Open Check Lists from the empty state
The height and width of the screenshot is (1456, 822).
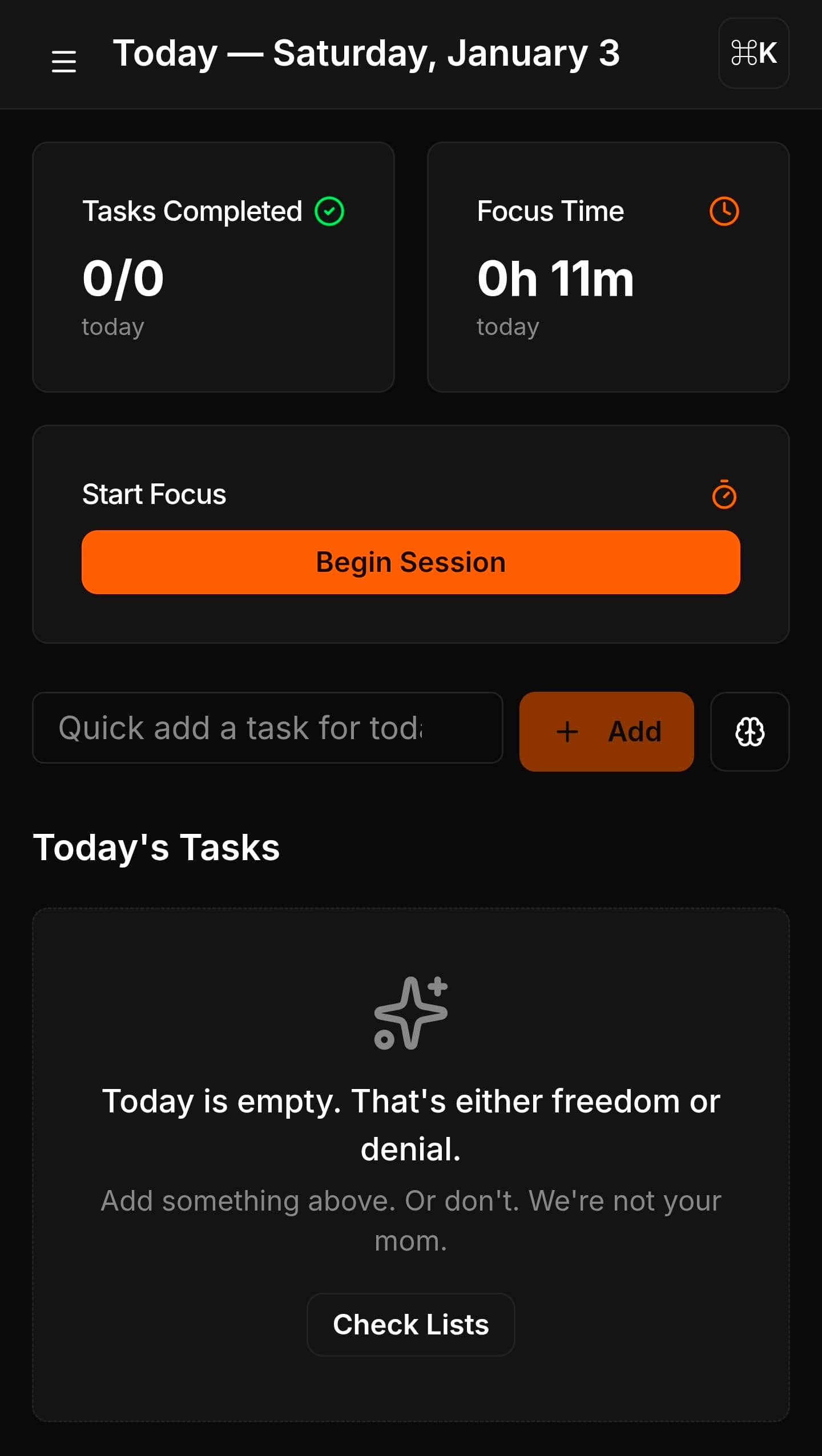pos(410,1325)
